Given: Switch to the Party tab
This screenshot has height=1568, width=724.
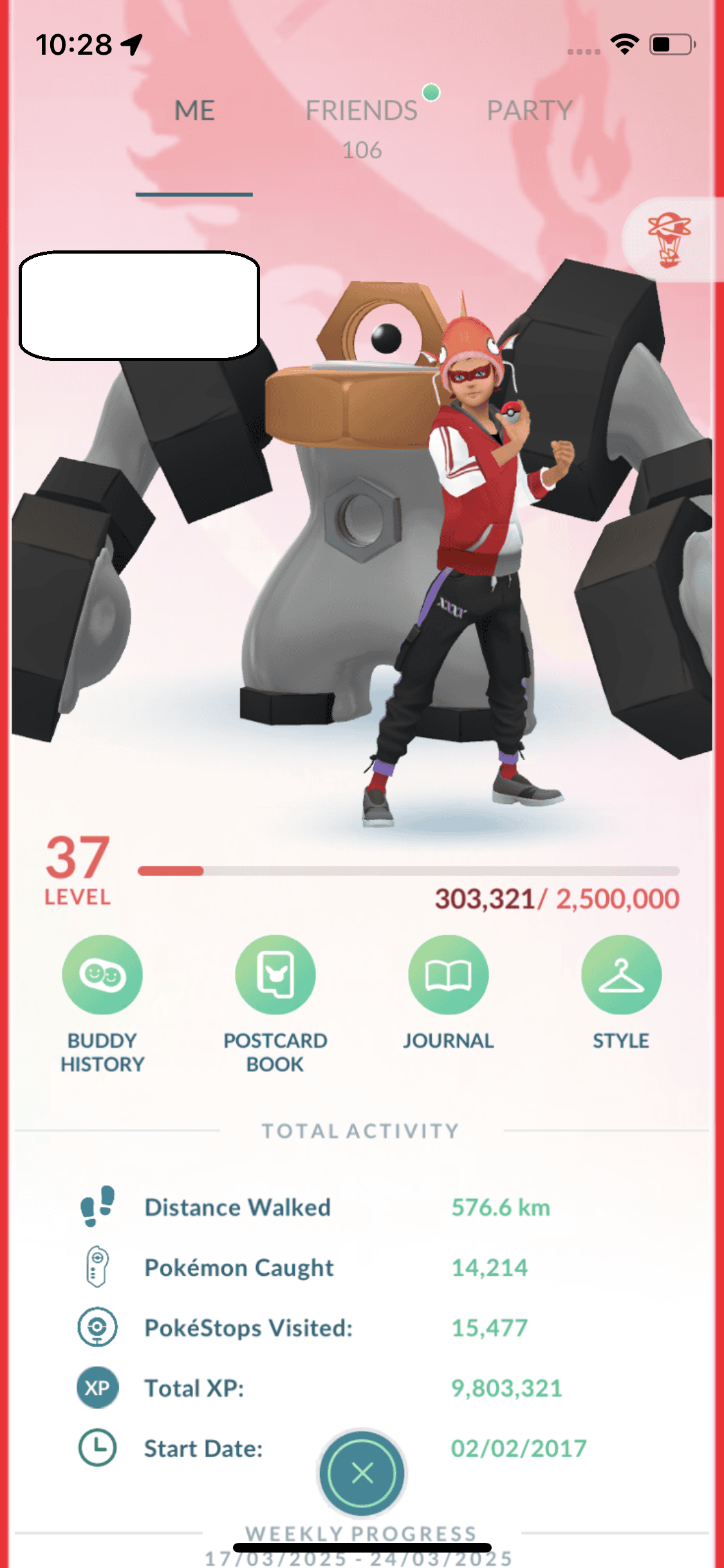Looking at the screenshot, I should 529,111.
